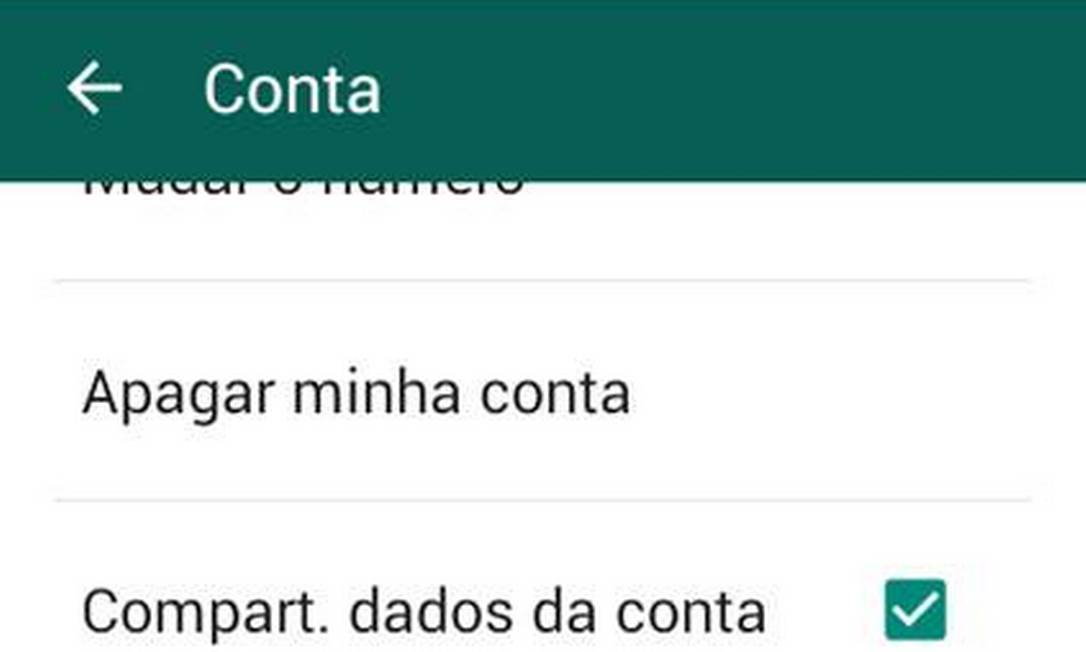Uncheck Compart. dados da conta checkbox

(x=914, y=609)
